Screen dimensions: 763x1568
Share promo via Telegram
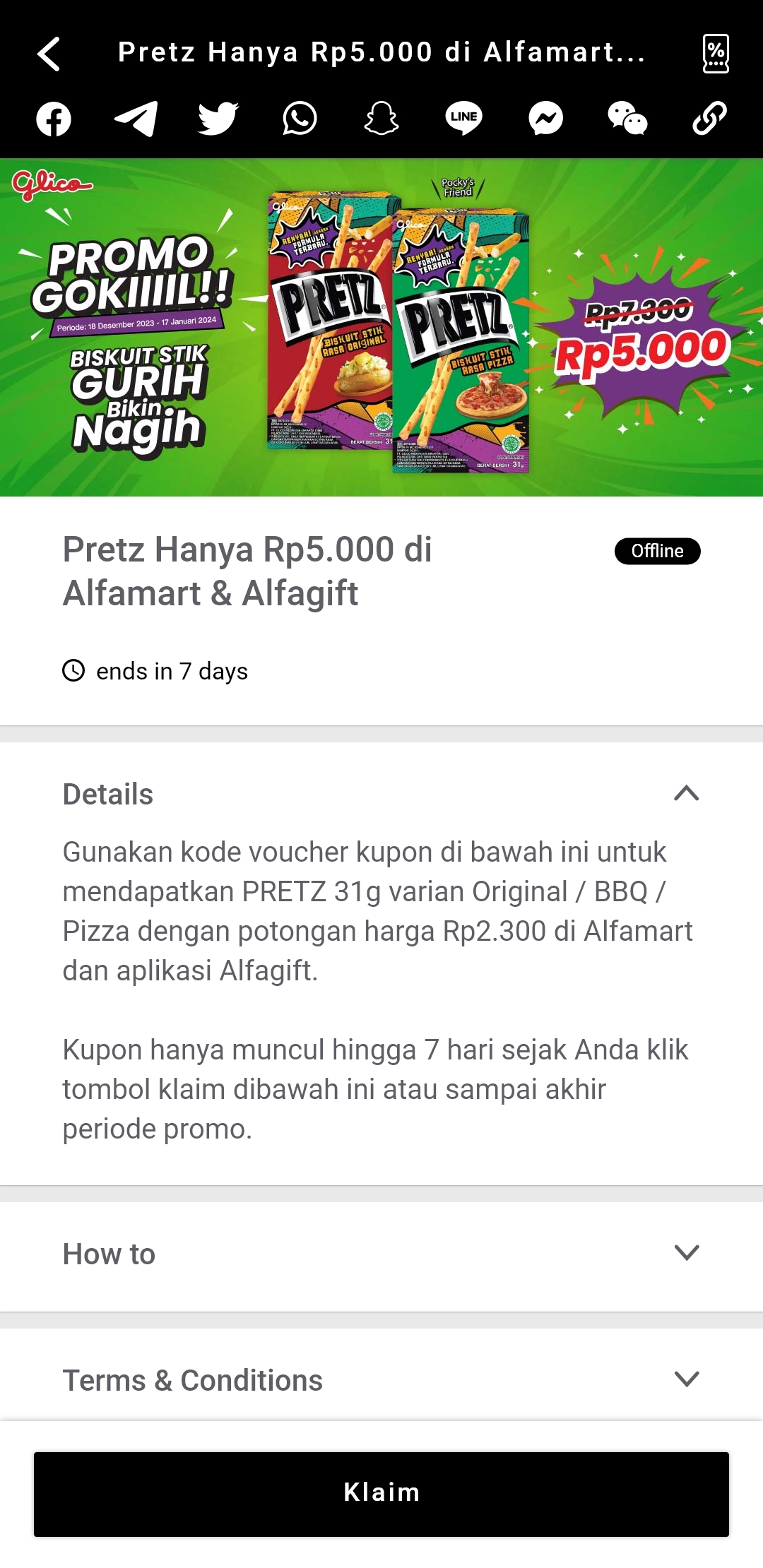(136, 119)
